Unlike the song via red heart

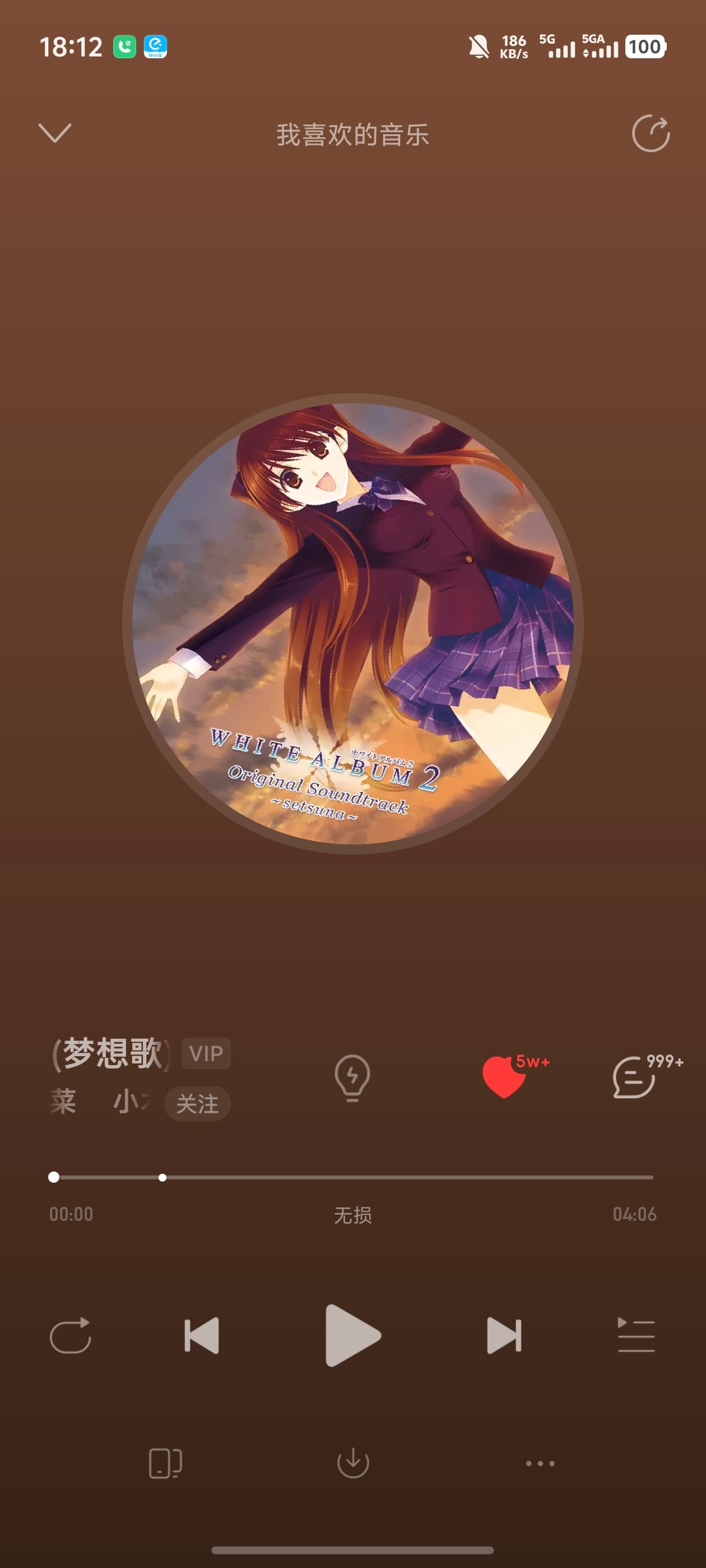click(504, 1077)
